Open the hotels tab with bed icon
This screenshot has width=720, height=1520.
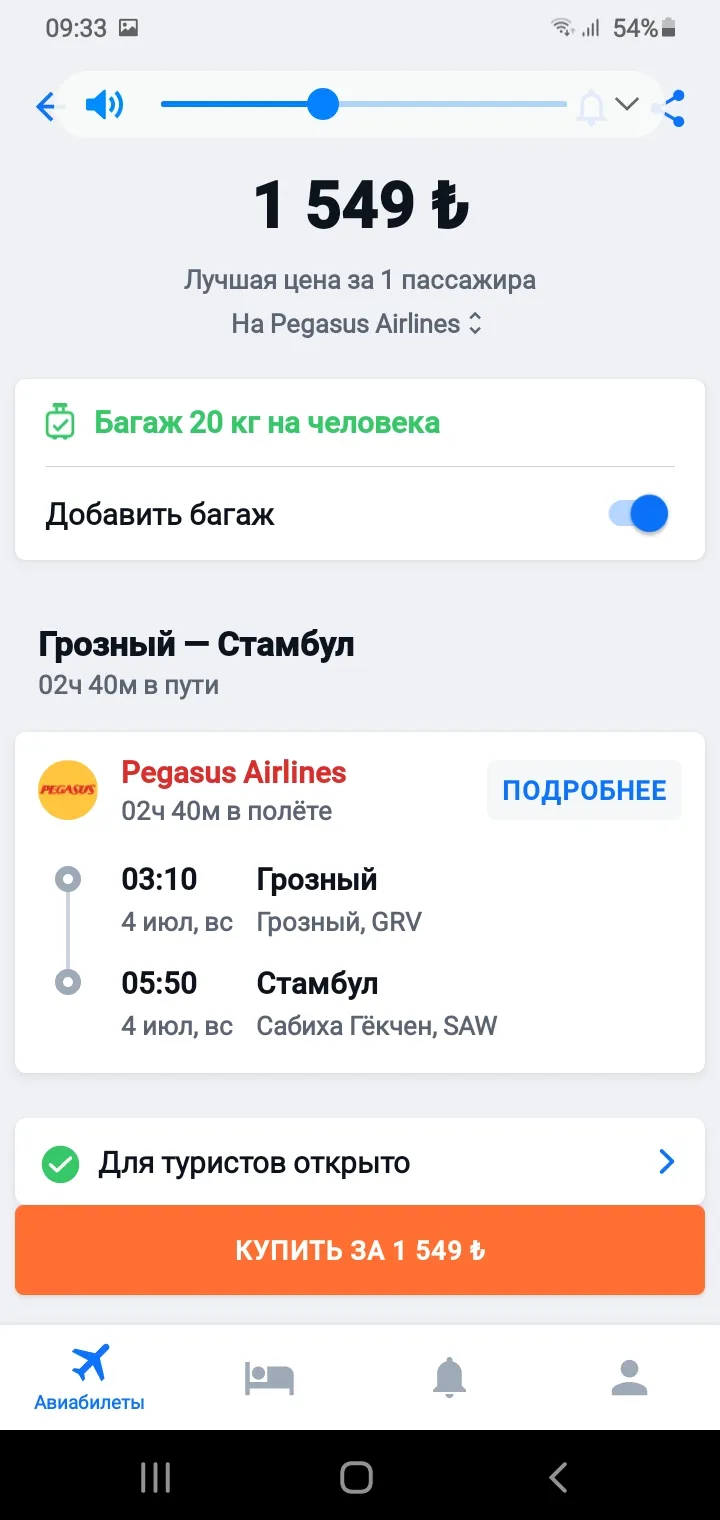coord(270,1377)
